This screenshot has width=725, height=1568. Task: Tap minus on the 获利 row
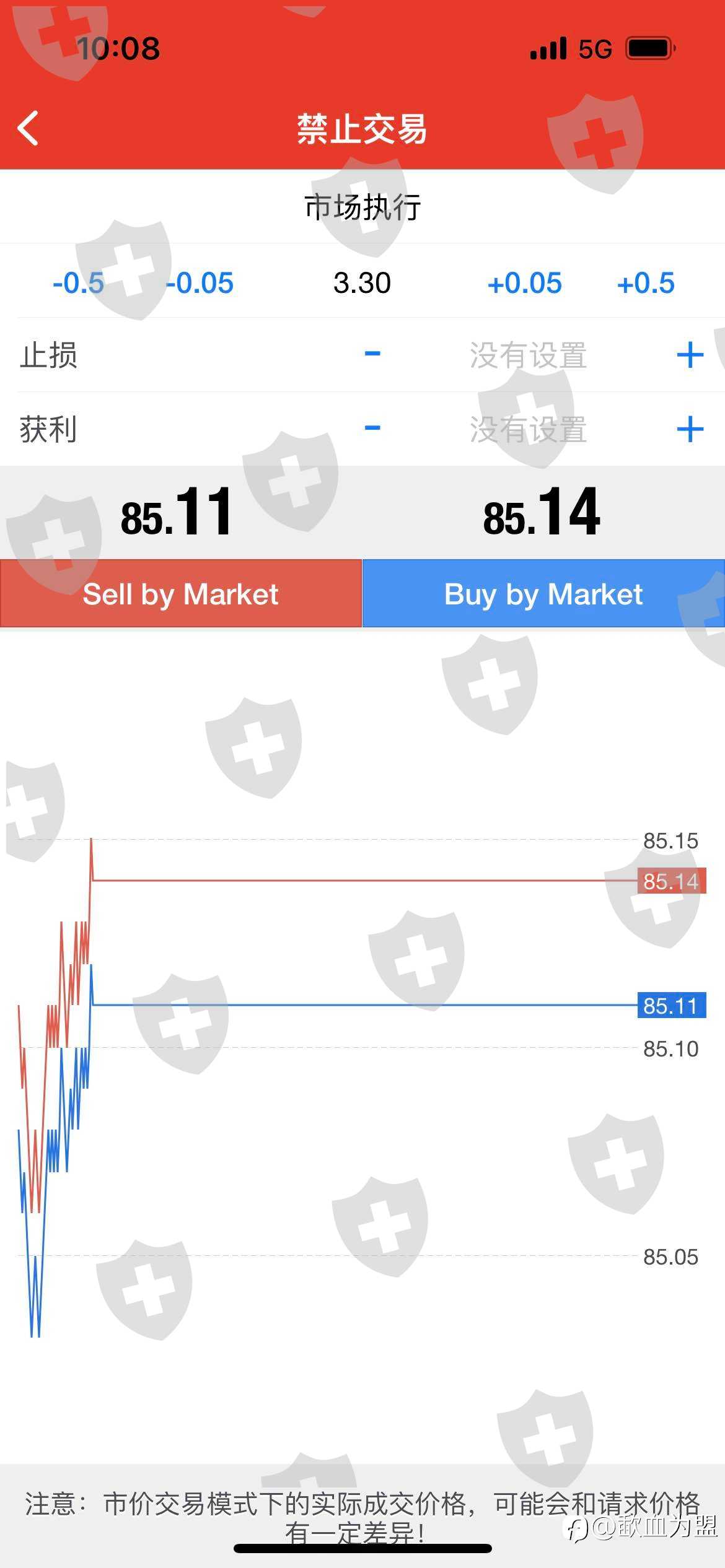[372, 429]
